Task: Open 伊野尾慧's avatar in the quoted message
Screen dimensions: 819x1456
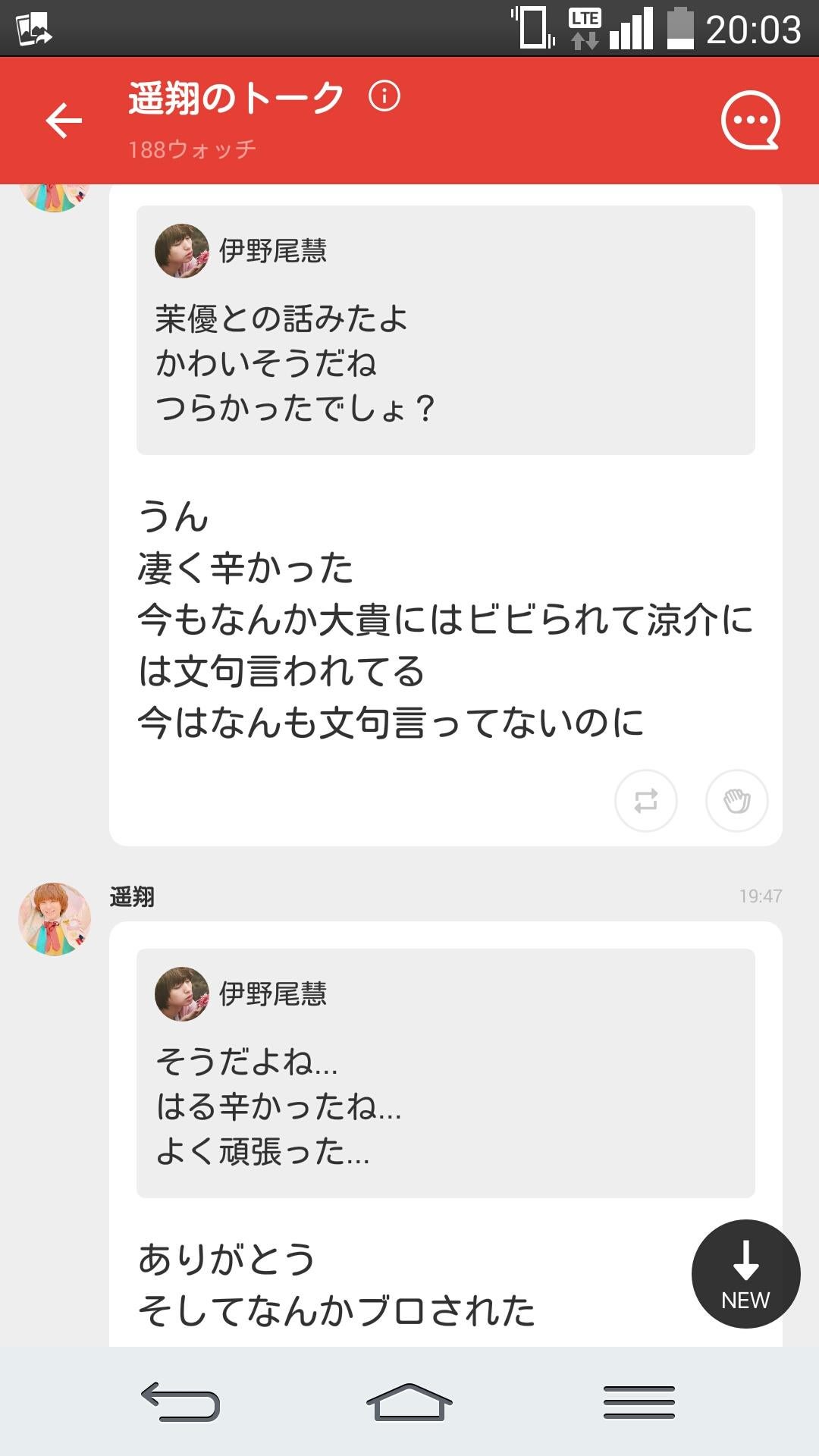Action: [182, 253]
